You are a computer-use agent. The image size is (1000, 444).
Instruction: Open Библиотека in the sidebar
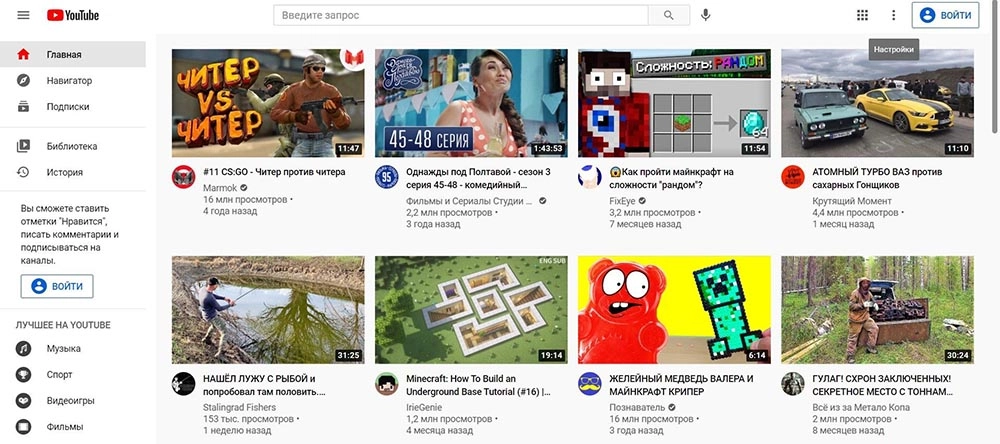coord(71,146)
